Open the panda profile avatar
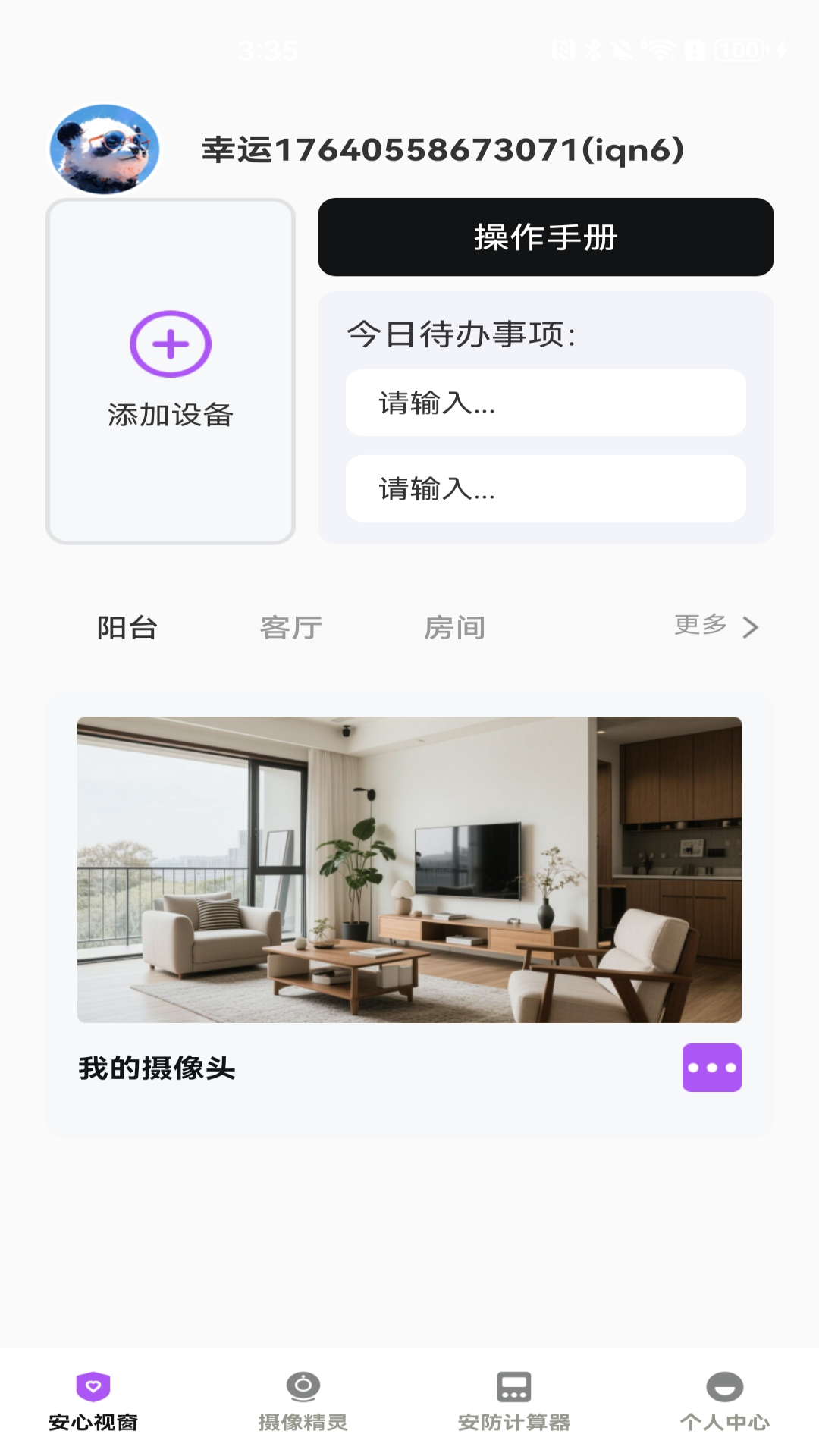 [105, 149]
